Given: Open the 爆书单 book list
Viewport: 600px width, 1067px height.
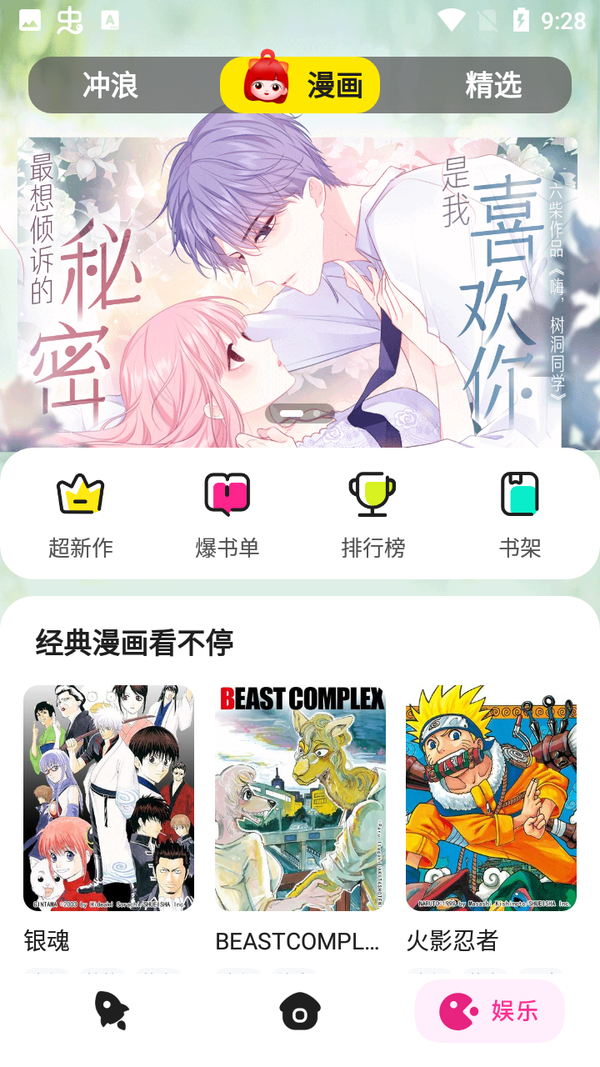Looking at the screenshot, I should click(x=227, y=515).
